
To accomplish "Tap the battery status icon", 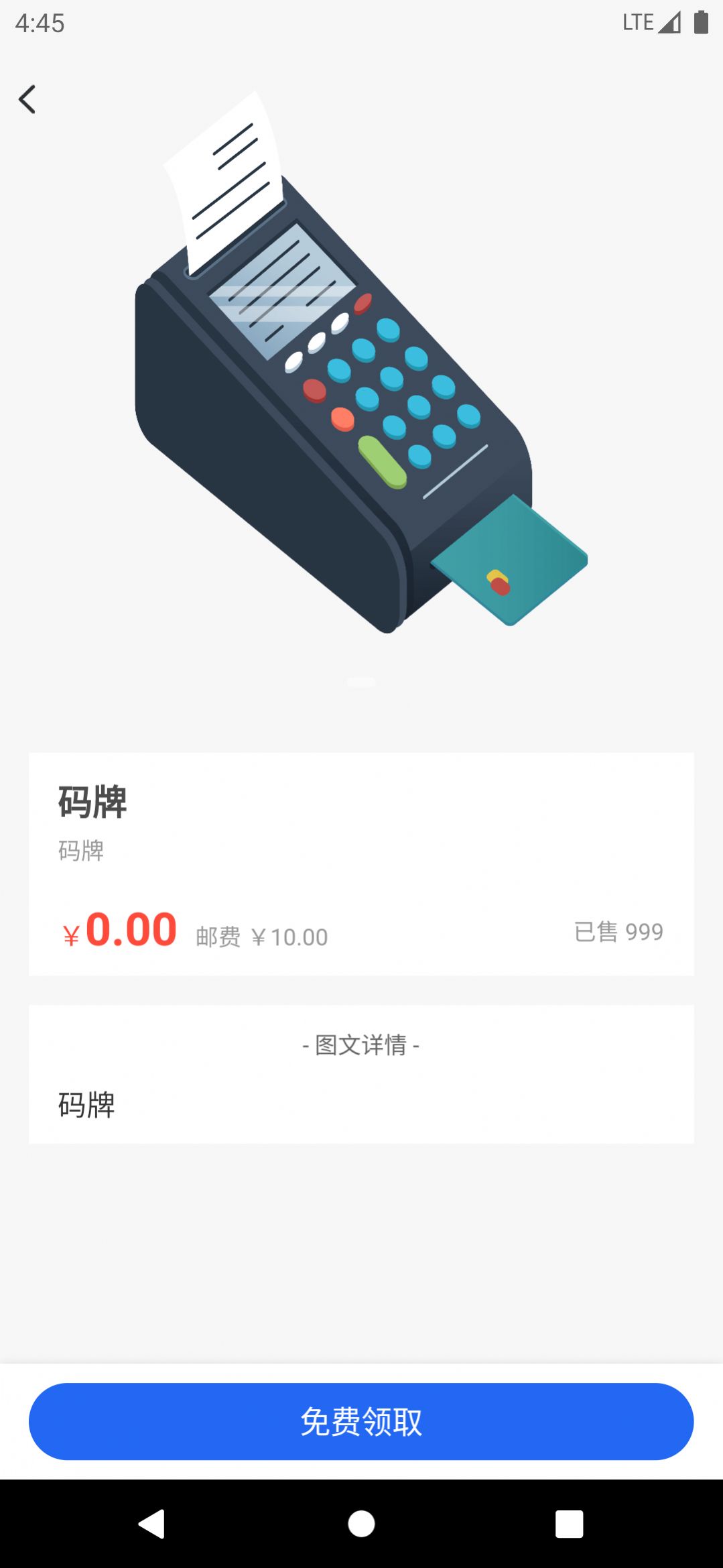I will [x=701, y=21].
